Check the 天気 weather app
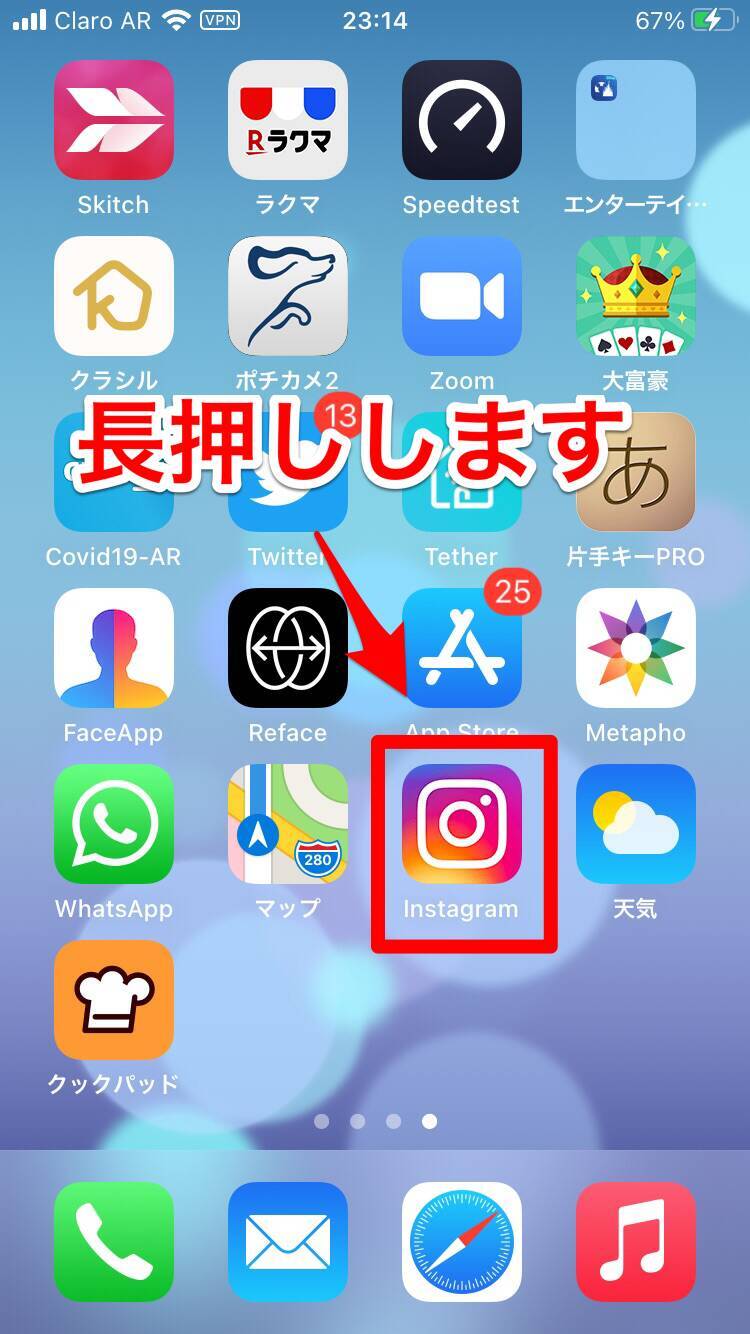 coord(635,824)
